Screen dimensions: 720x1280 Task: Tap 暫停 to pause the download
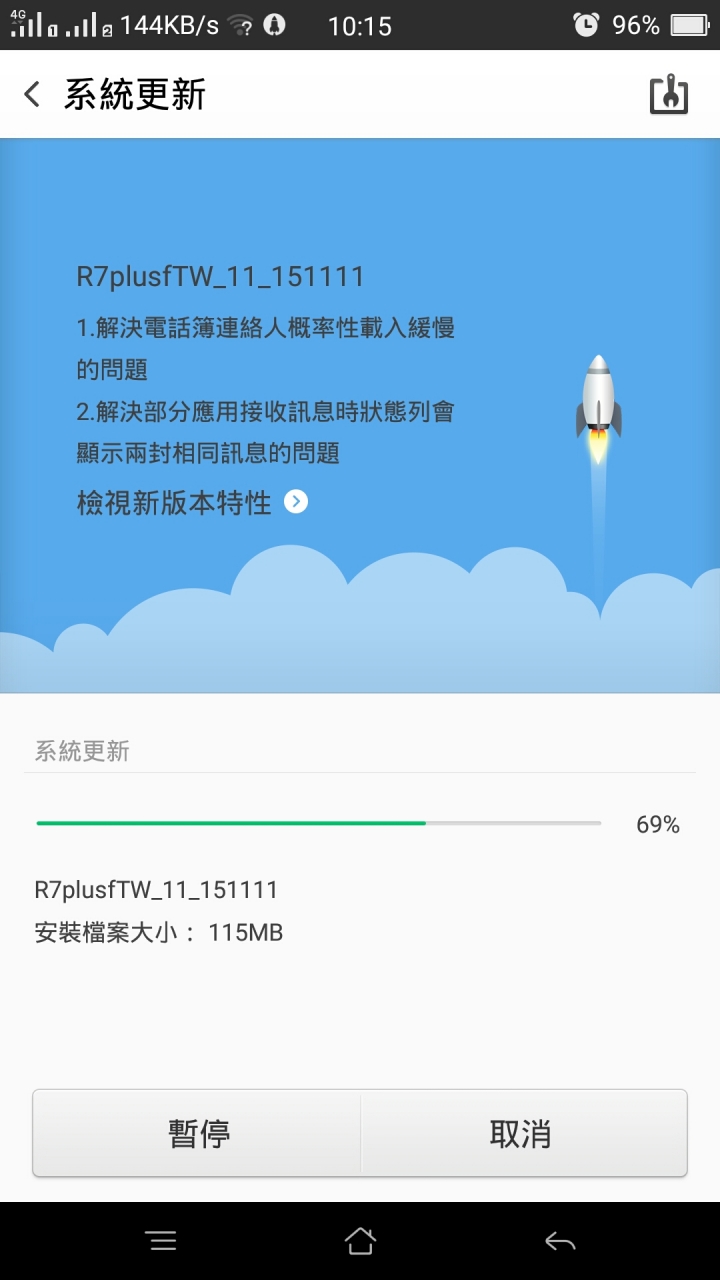[198, 1133]
